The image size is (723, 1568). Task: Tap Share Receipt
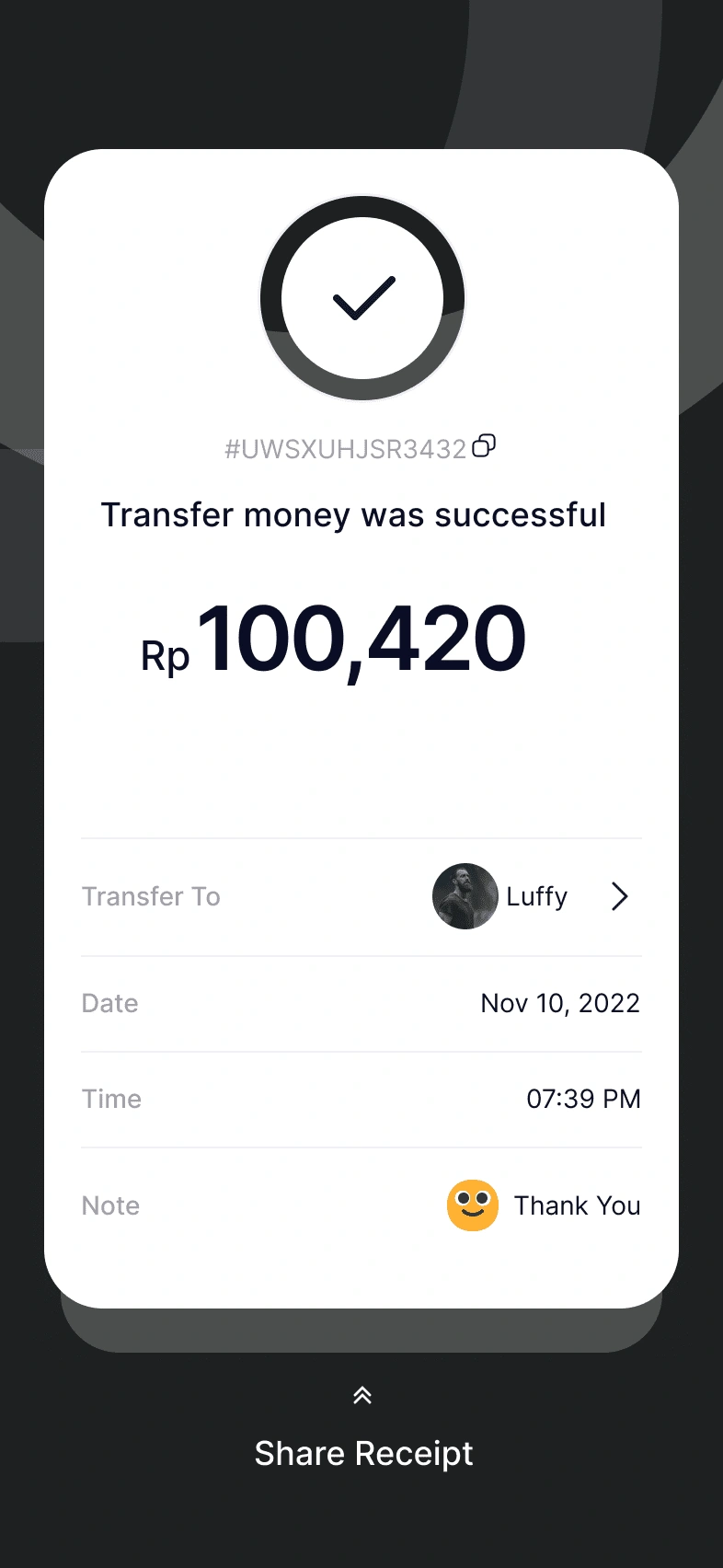(x=363, y=1453)
